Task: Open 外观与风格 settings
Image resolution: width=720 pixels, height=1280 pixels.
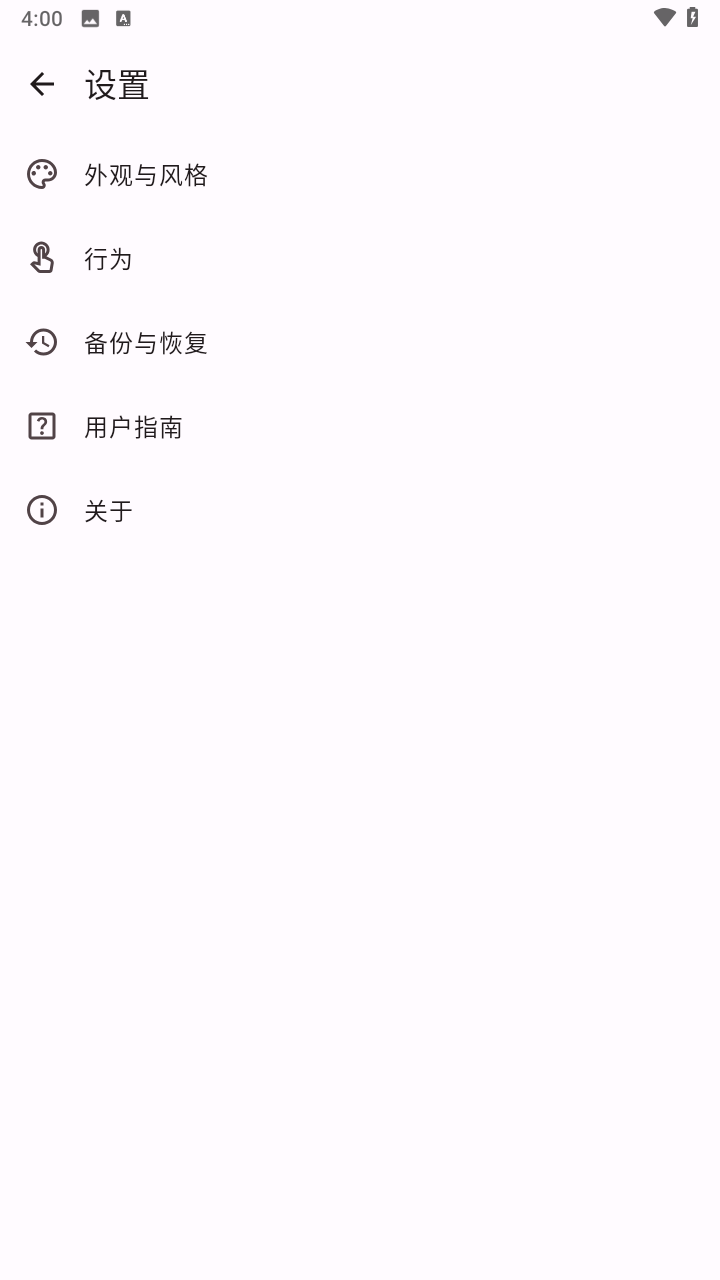Action: (360, 175)
